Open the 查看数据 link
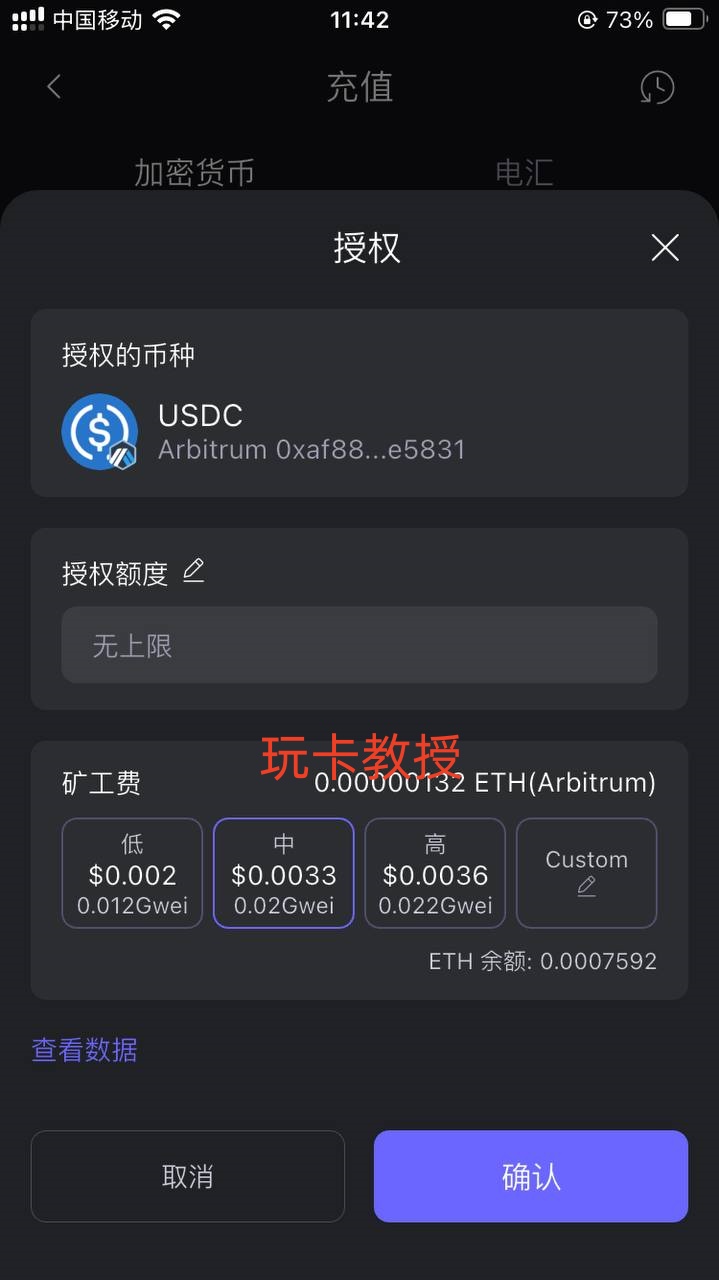The width and height of the screenshot is (719, 1280). 85,1050
